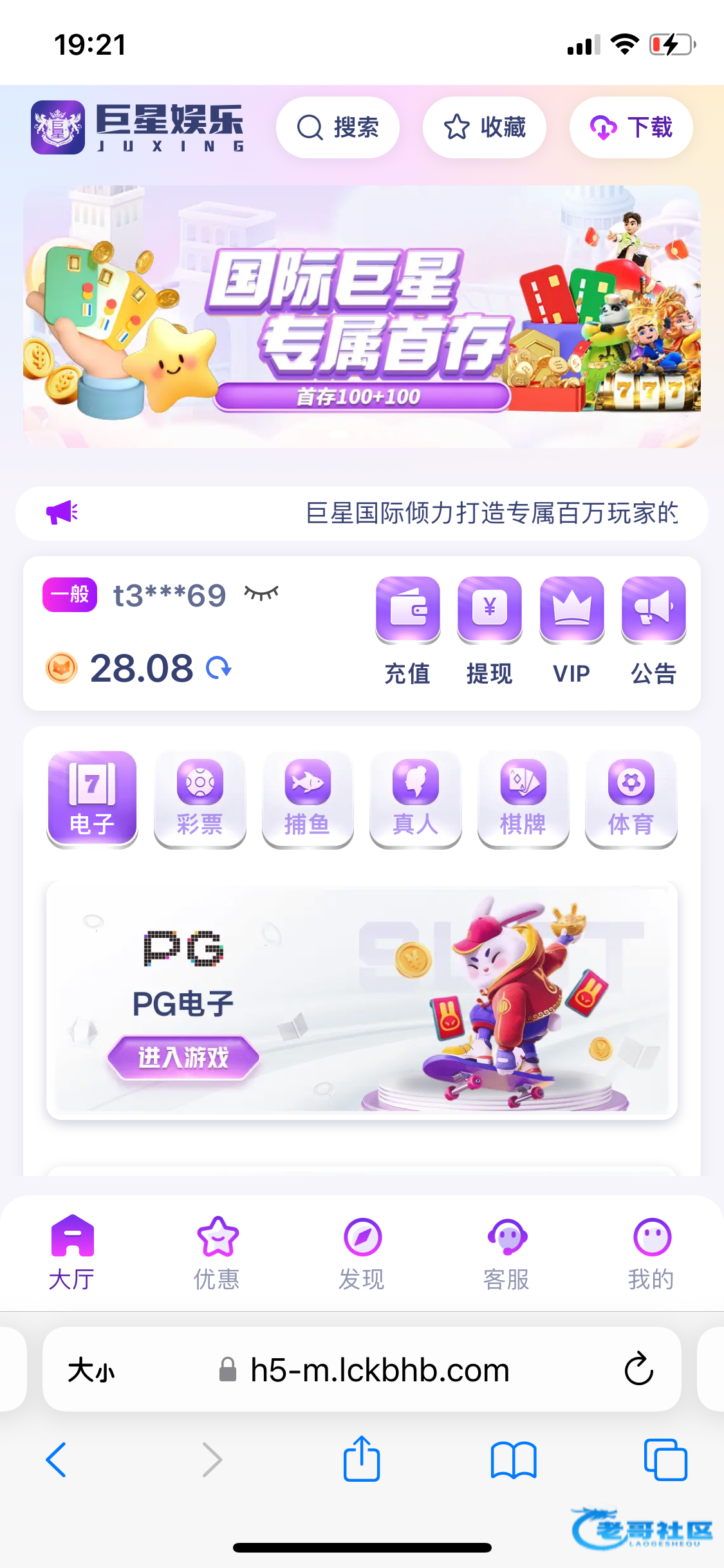Select the 彩票 lottery category

tap(200, 798)
